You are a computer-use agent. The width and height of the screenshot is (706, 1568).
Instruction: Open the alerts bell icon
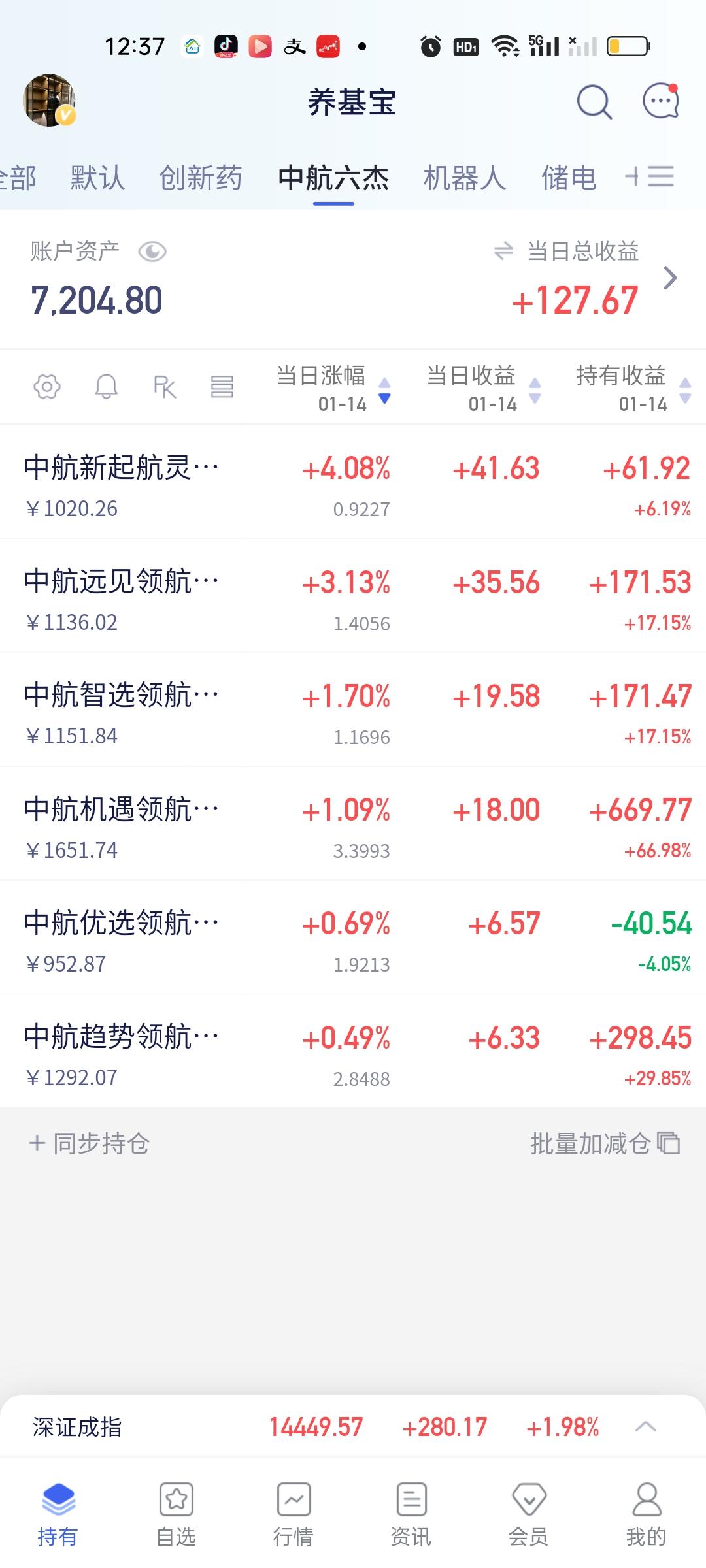coord(106,387)
